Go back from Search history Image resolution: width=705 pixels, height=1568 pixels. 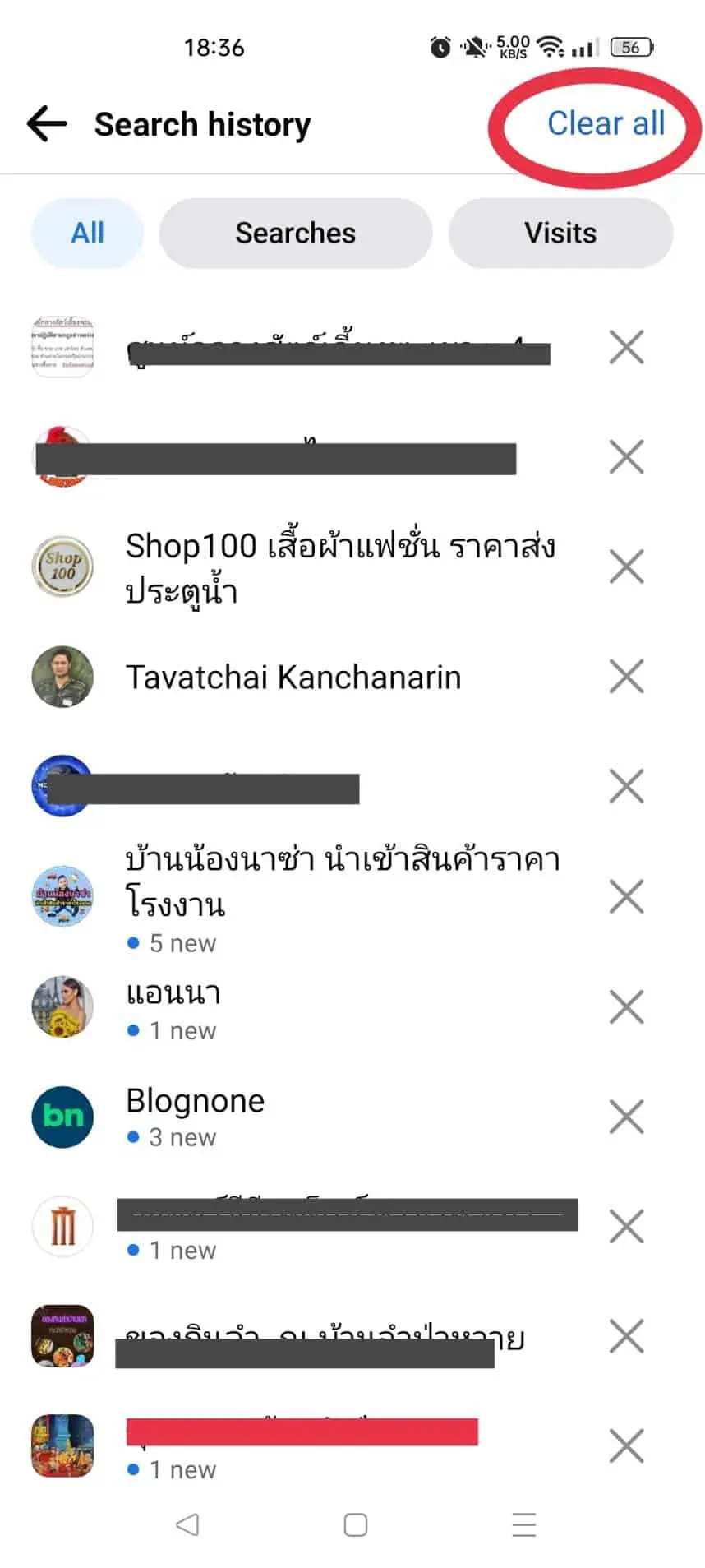click(47, 125)
